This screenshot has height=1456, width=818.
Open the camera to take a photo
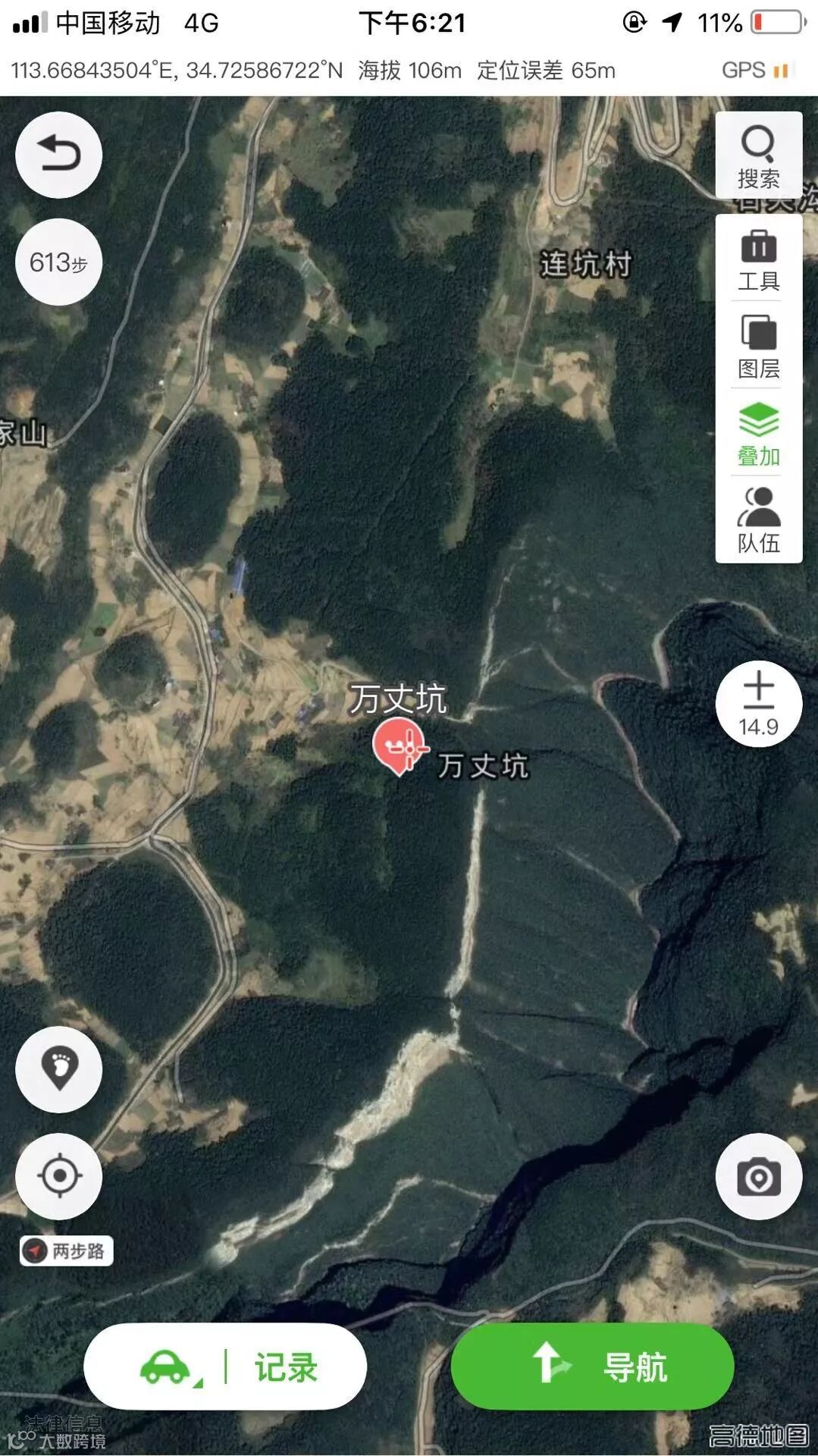[758, 1177]
